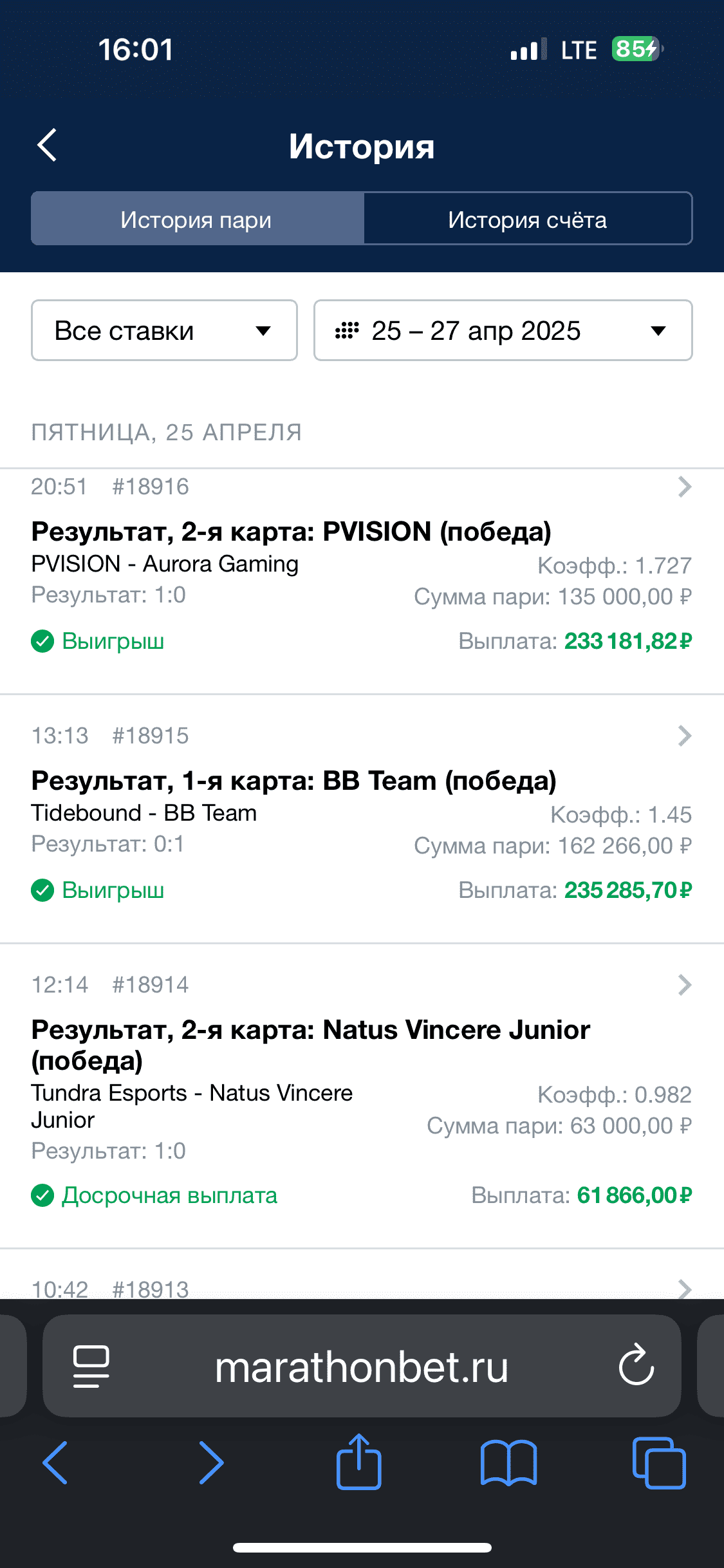Open the page settings menu in address bar
The height and width of the screenshot is (1568, 724).
click(x=91, y=1366)
